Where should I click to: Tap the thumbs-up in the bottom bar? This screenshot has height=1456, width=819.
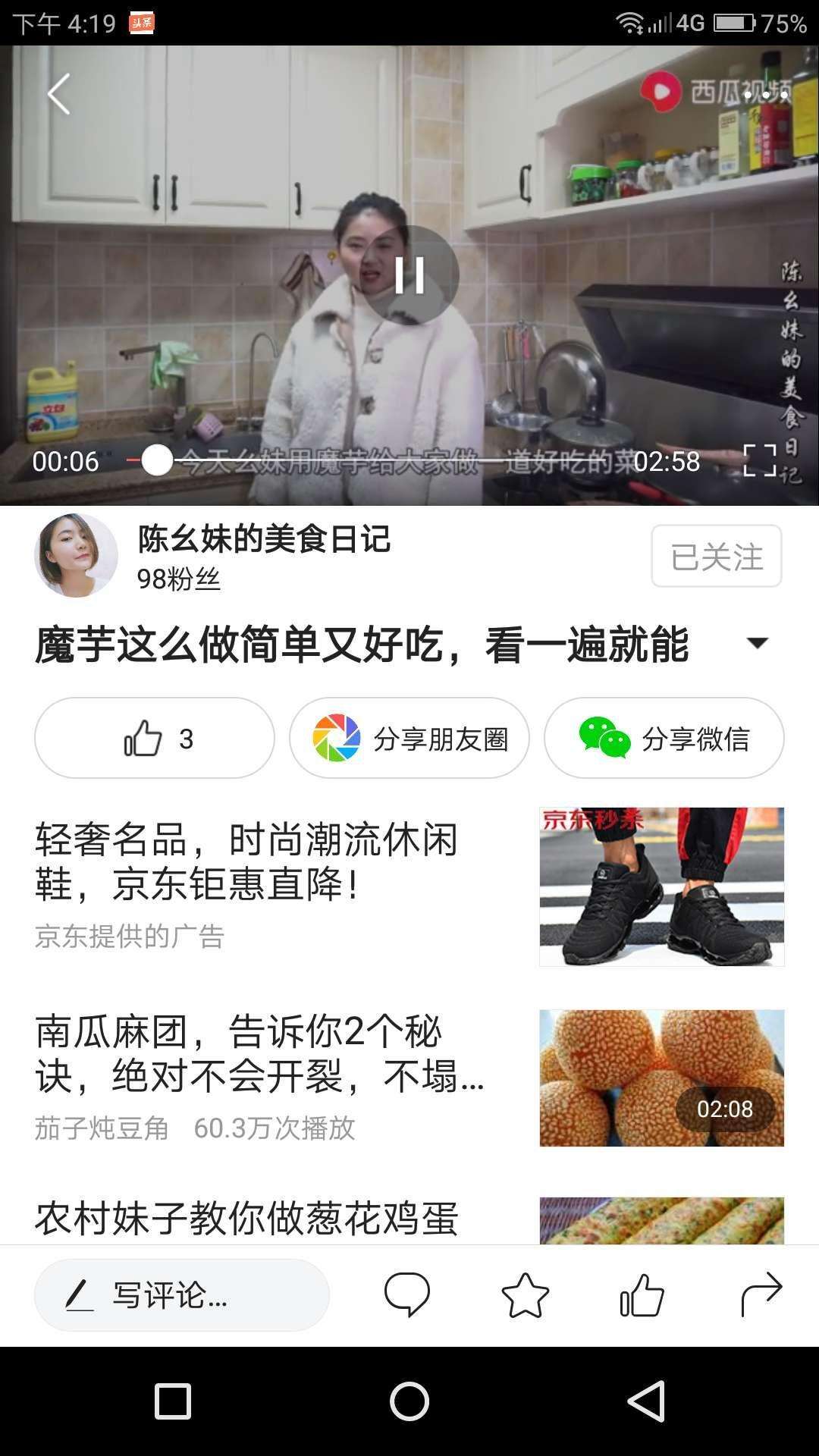[x=642, y=1294]
